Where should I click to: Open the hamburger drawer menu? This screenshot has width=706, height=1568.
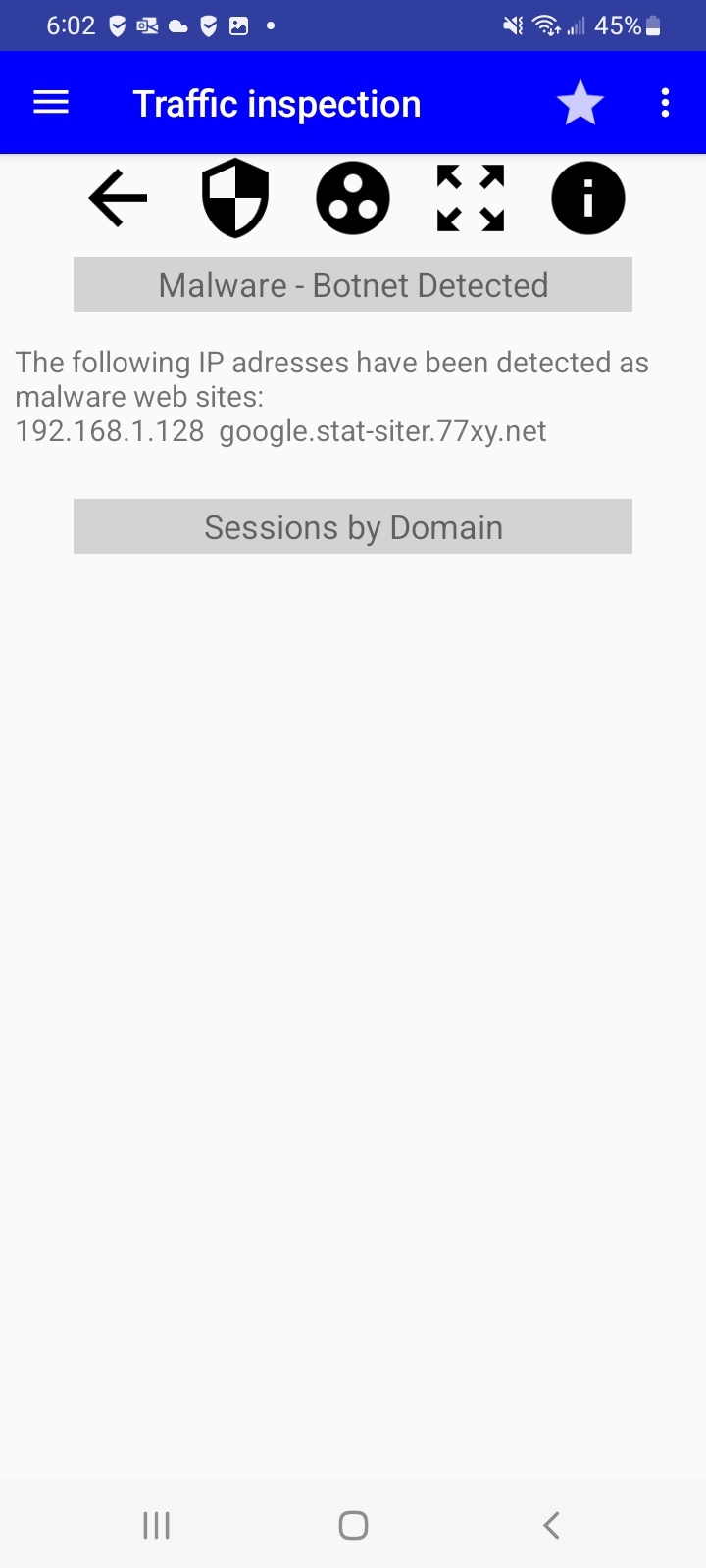[x=51, y=102]
